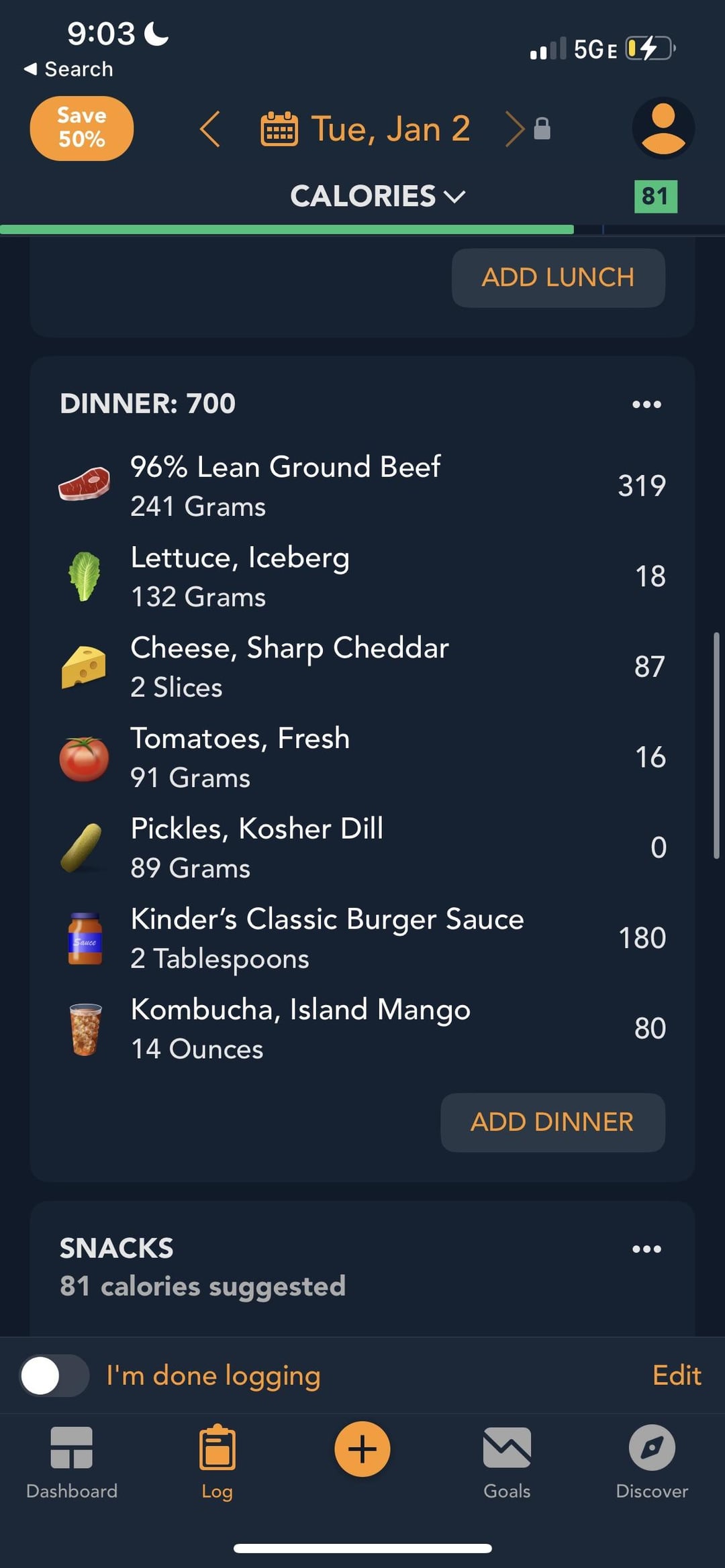Tap the Save 50% offer button
The width and height of the screenshot is (725, 1568).
click(x=81, y=127)
